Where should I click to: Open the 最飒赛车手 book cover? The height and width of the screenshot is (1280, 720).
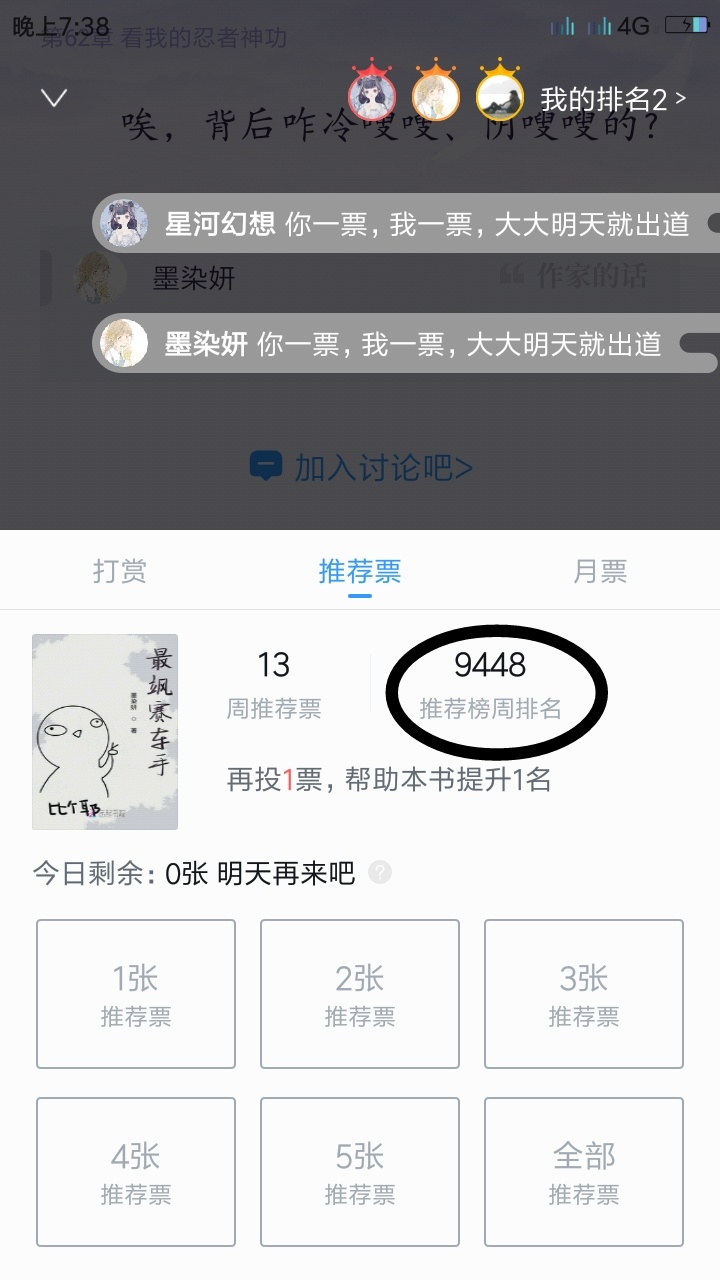pos(105,732)
